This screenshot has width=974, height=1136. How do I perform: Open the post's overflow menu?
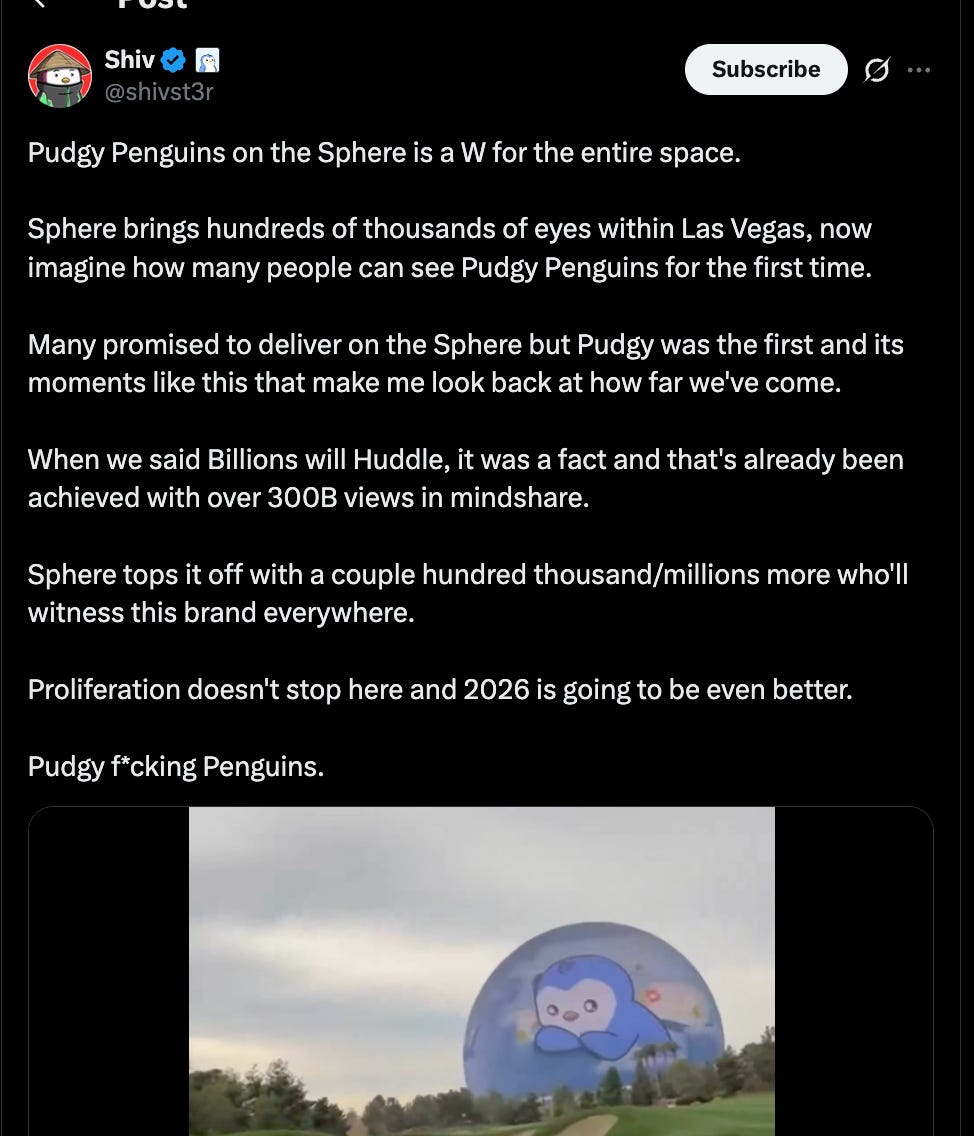918,70
